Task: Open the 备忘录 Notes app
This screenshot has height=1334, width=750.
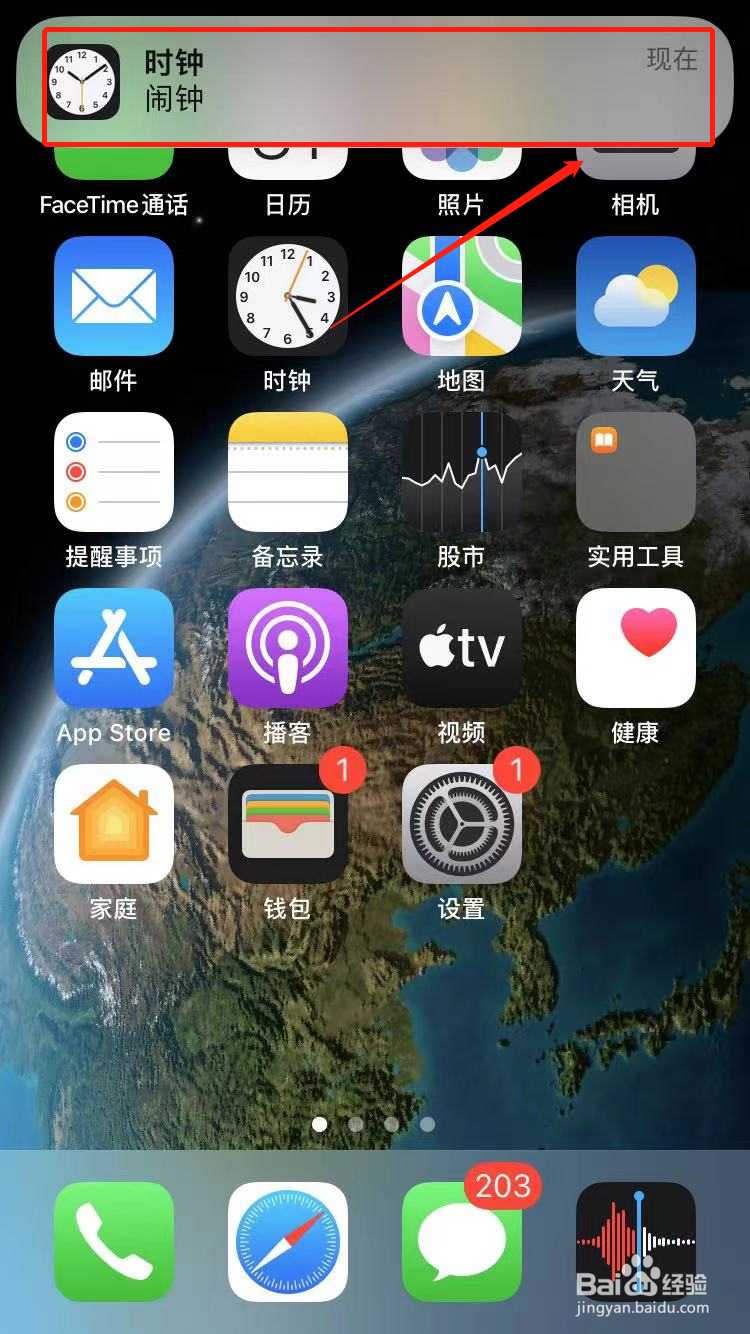Action: [288, 472]
